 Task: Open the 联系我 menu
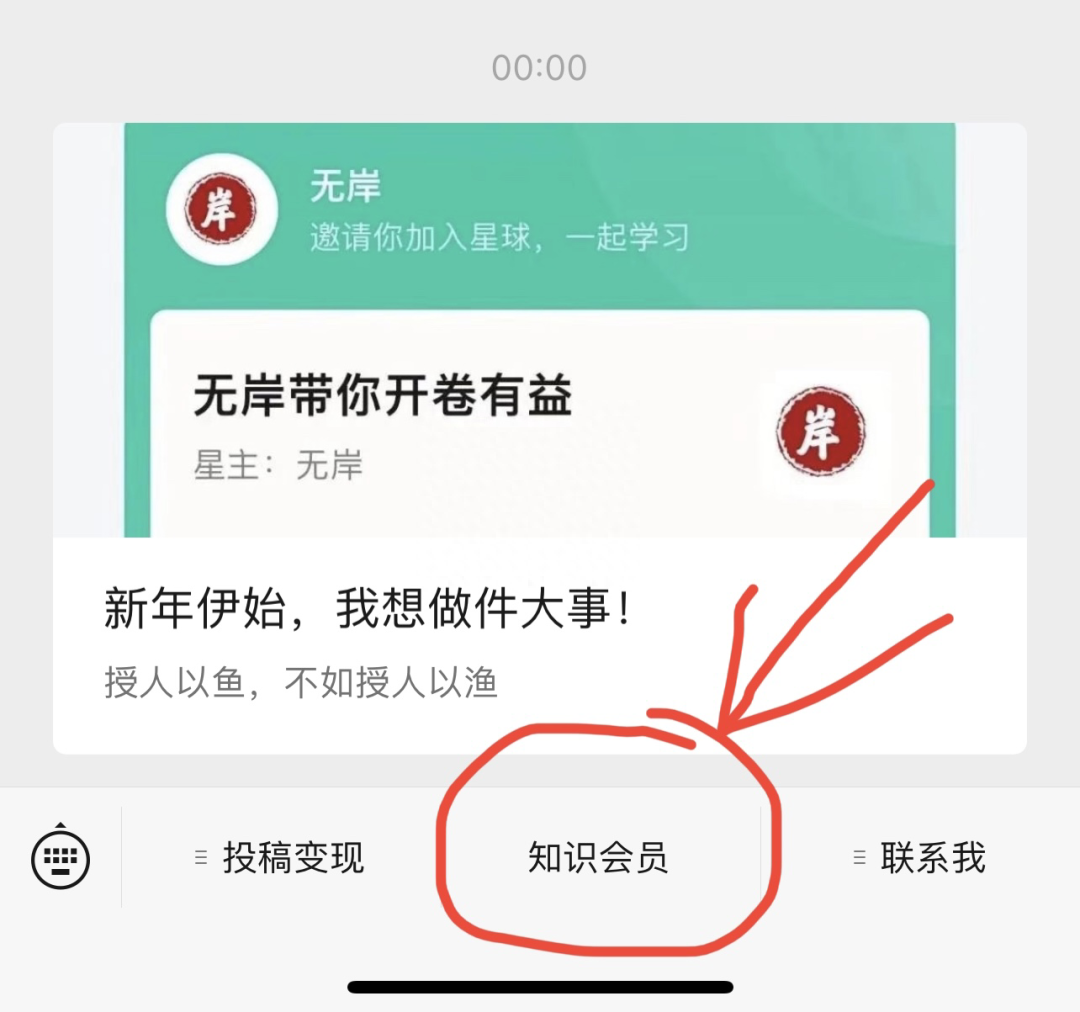[920, 858]
